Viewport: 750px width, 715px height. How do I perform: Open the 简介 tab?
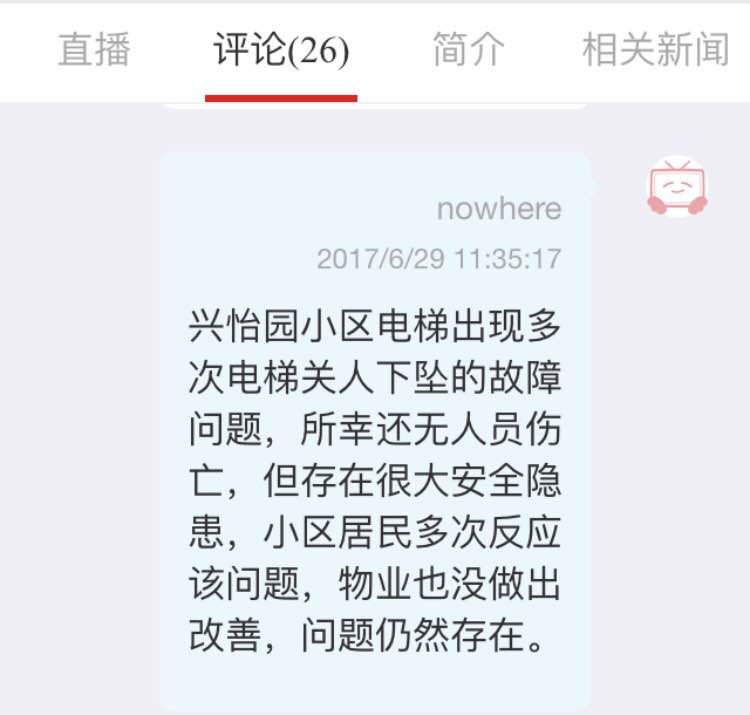click(x=468, y=50)
